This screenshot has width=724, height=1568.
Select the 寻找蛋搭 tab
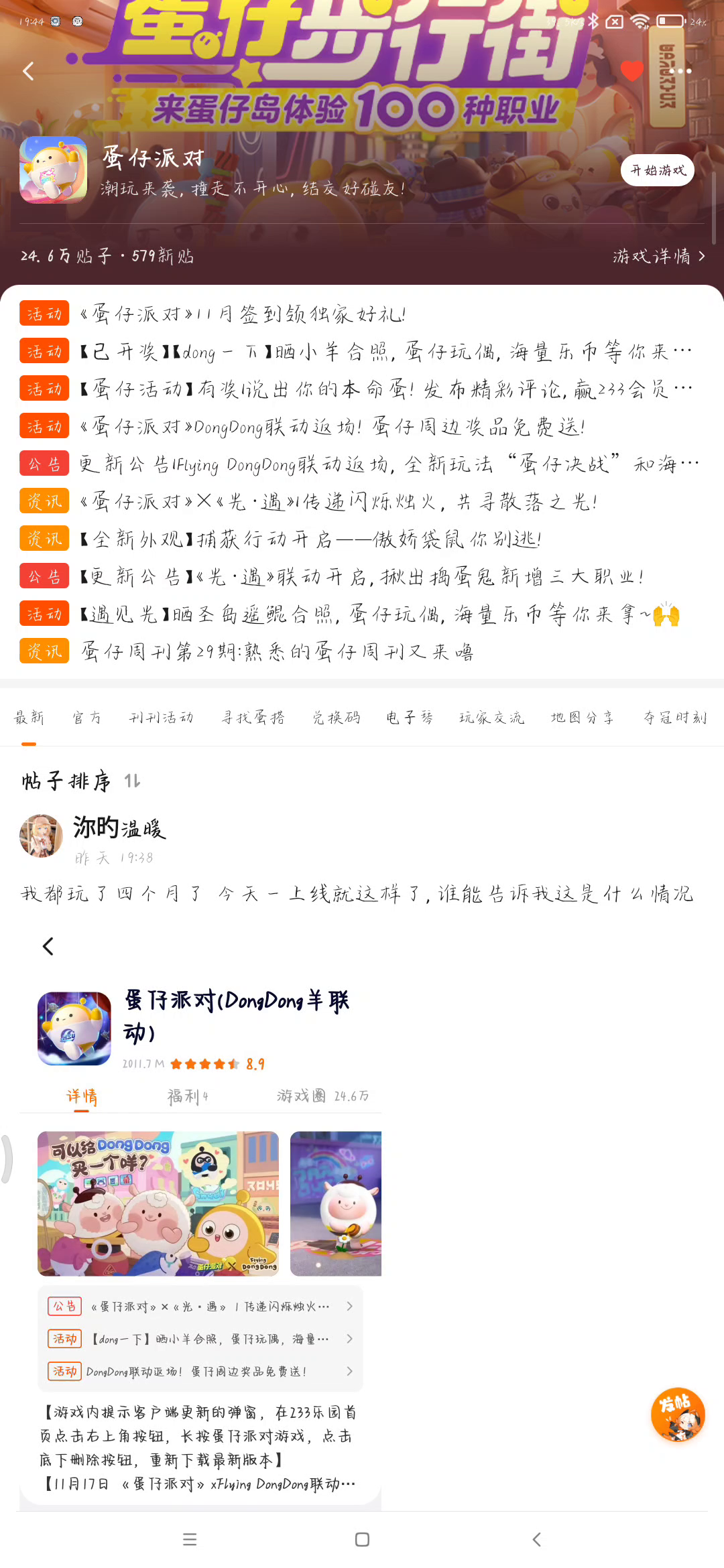coord(253,718)
